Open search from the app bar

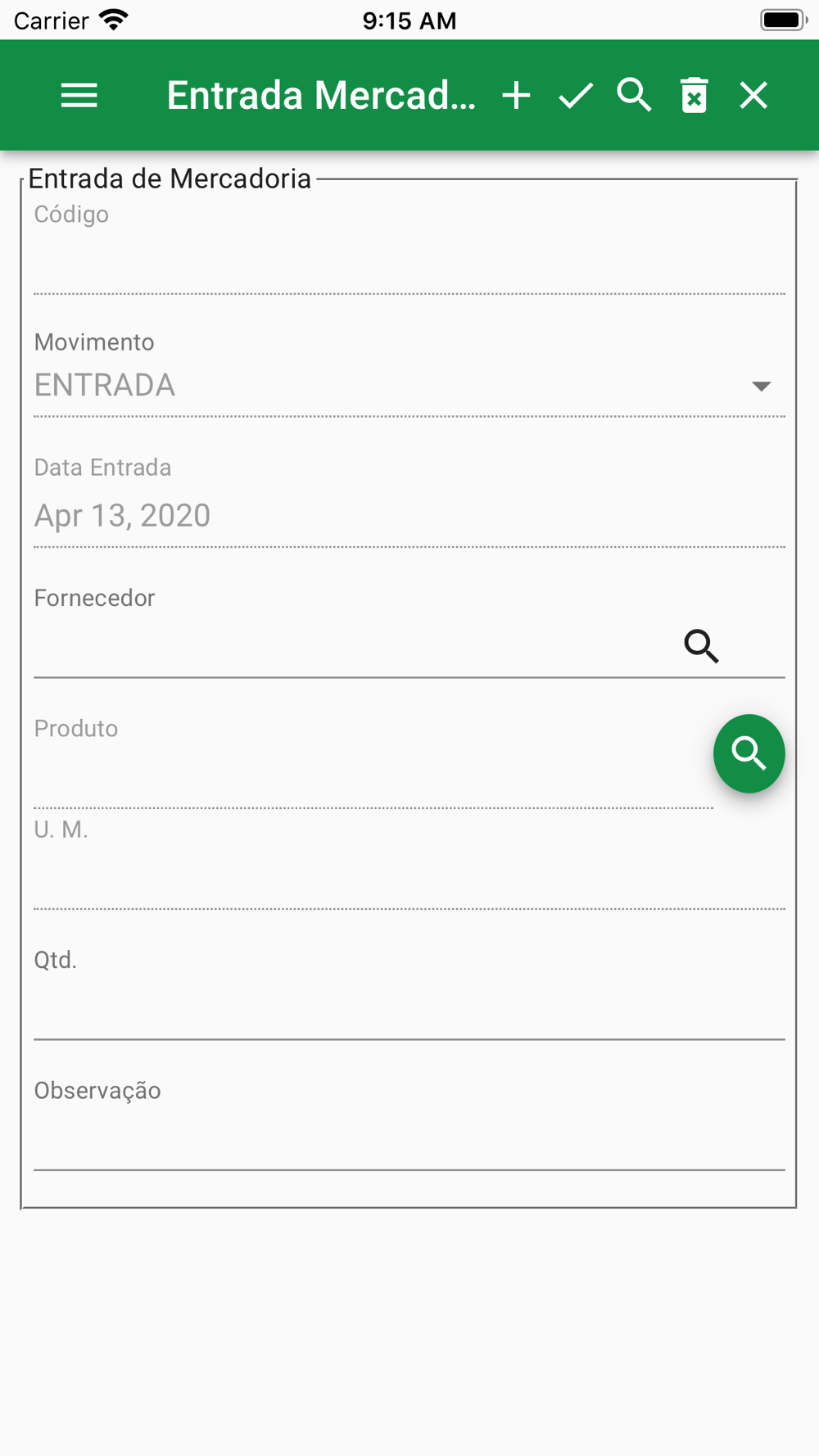pos(635,96)
